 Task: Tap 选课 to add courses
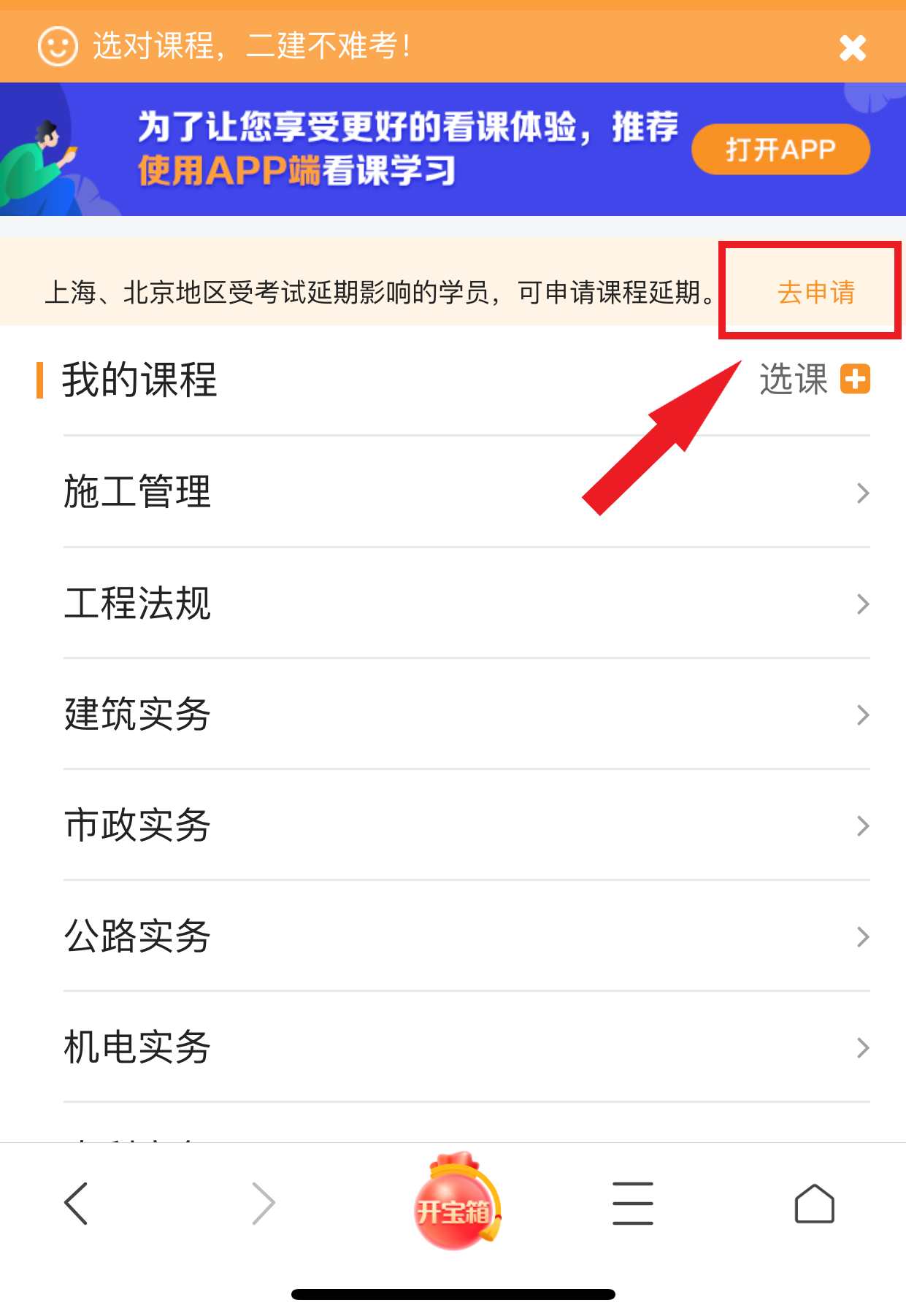point(813,380)
